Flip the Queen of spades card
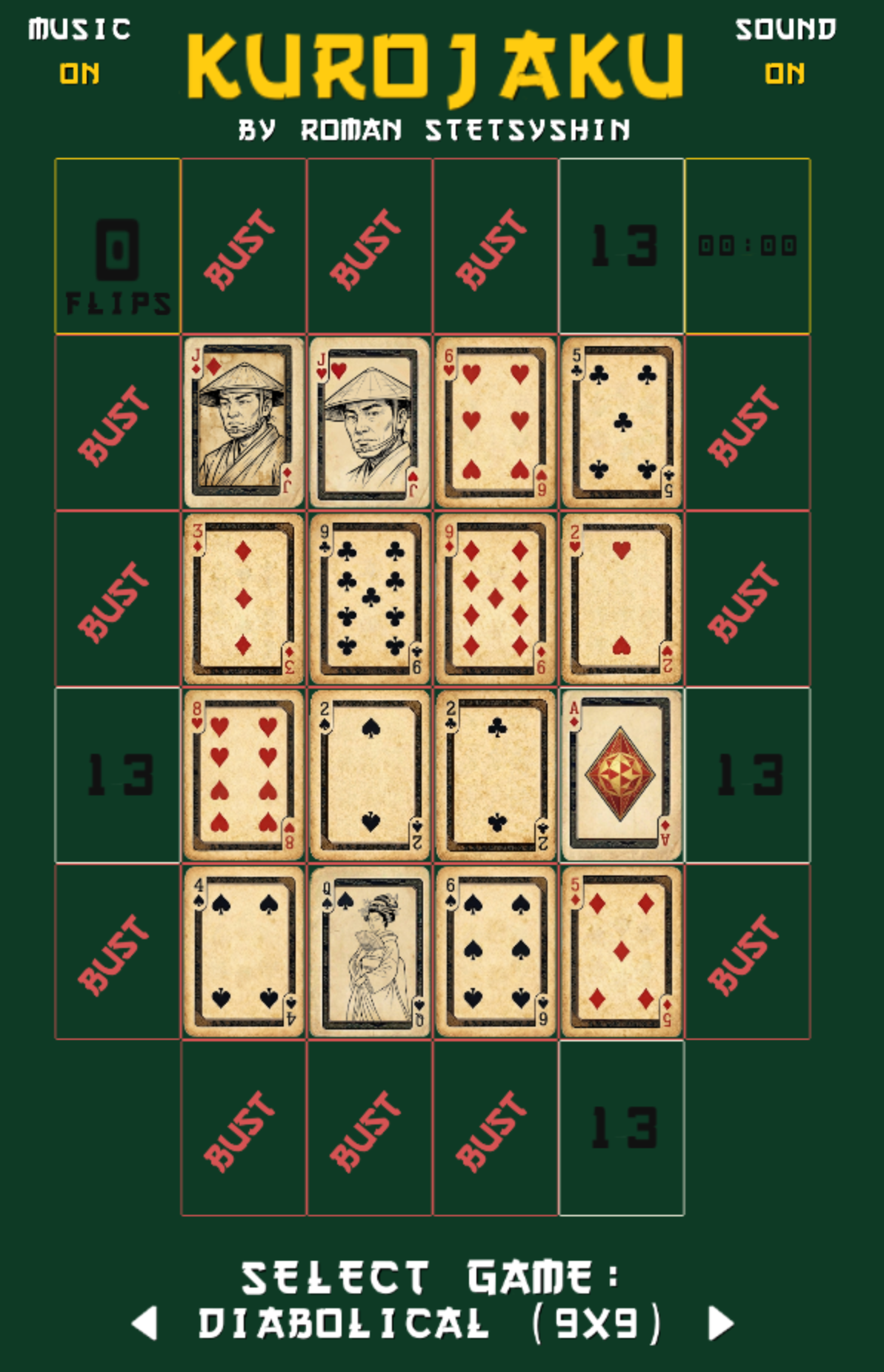 [370, 952]
